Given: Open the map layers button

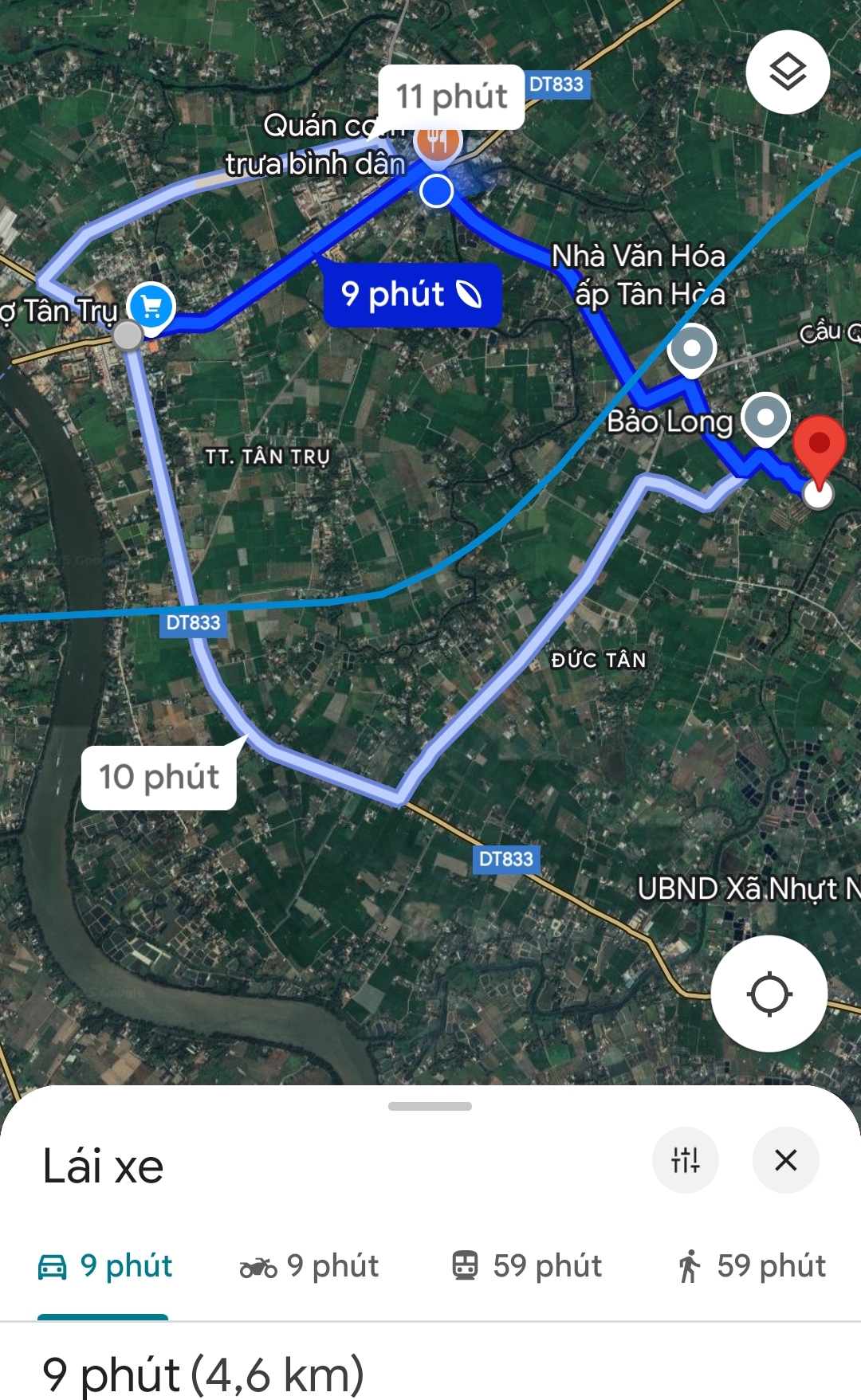Looking at the screenshot, I should click(788, 73).
